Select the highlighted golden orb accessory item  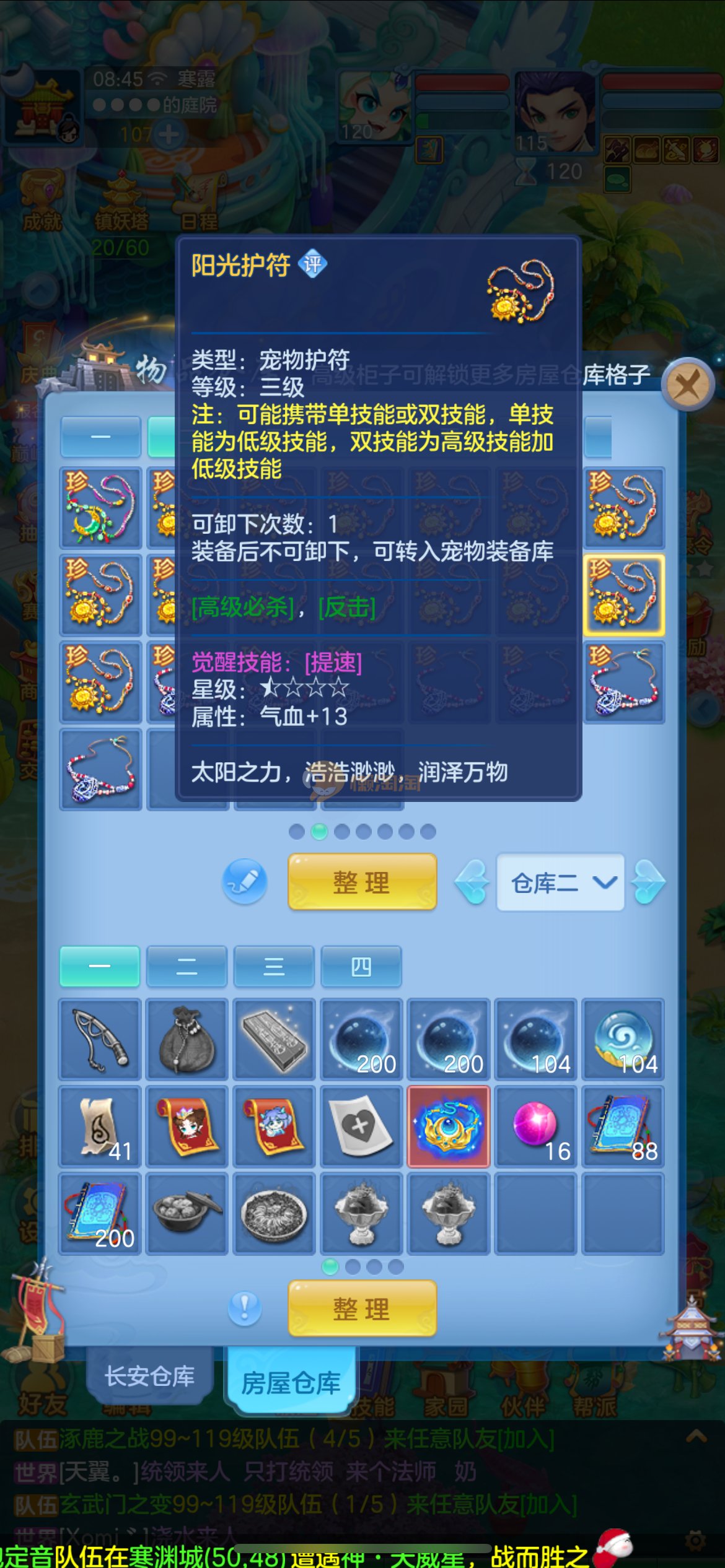(449, 1127)
